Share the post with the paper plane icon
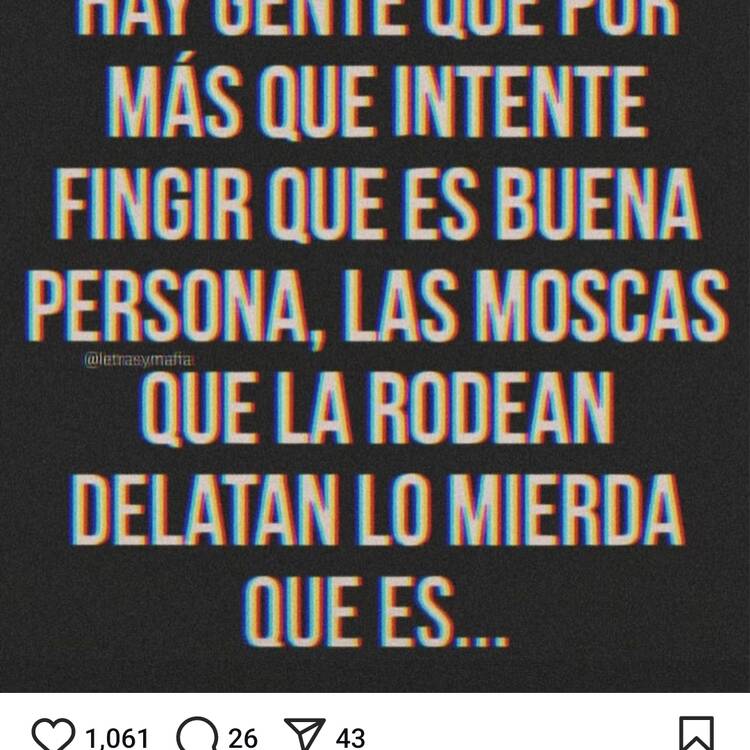Image resolution: width=750 pixels, height=750 pixels. (x=304, y=735)
